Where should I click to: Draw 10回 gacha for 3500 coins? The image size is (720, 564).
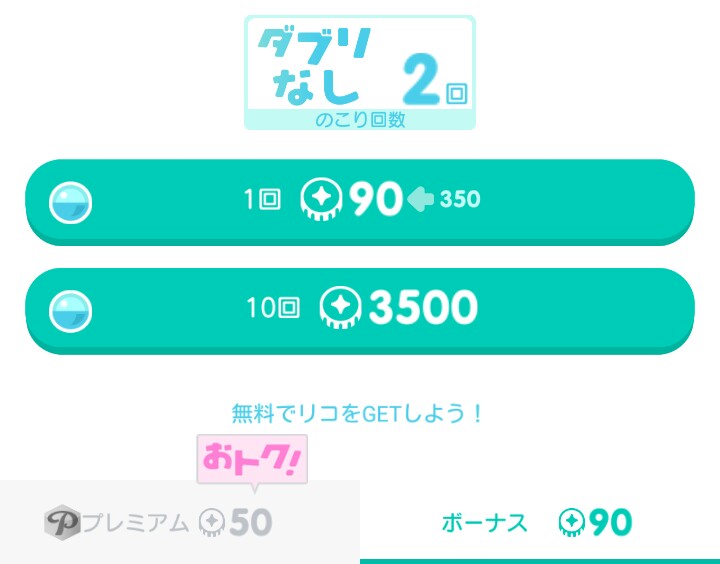(x=360, y=308)
